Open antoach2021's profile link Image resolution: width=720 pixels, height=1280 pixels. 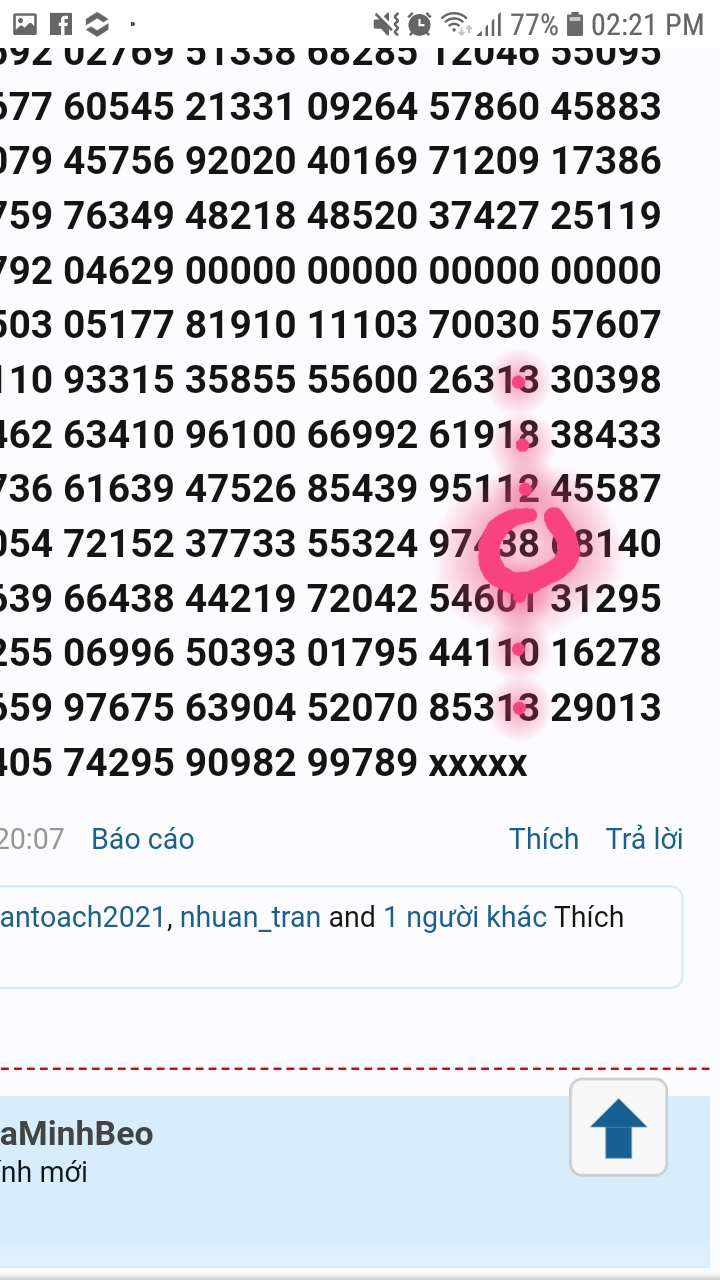pos(82,917)
